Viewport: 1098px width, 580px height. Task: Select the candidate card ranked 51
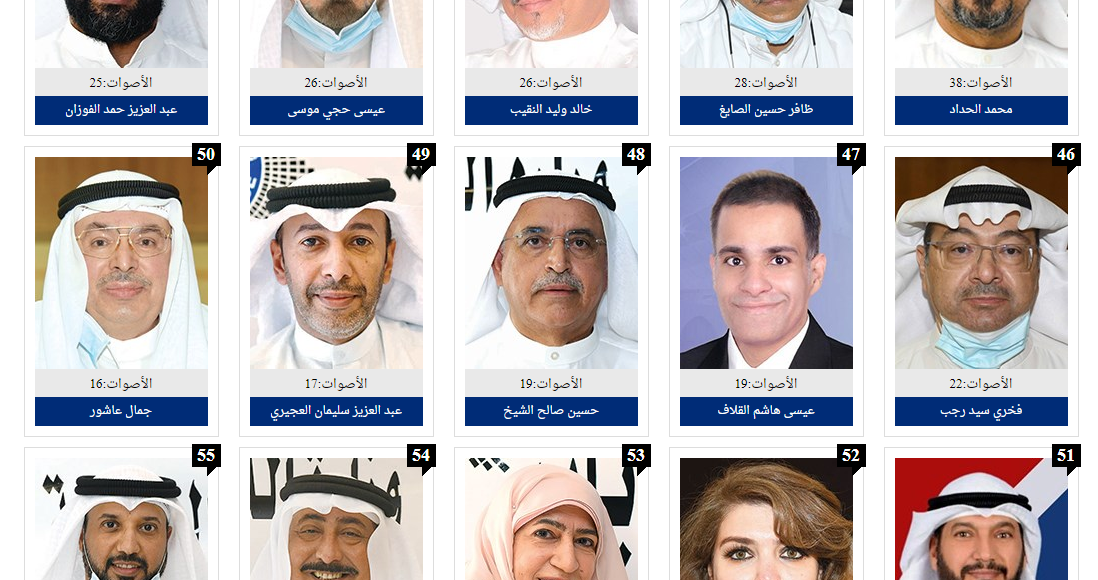point(981,520)
